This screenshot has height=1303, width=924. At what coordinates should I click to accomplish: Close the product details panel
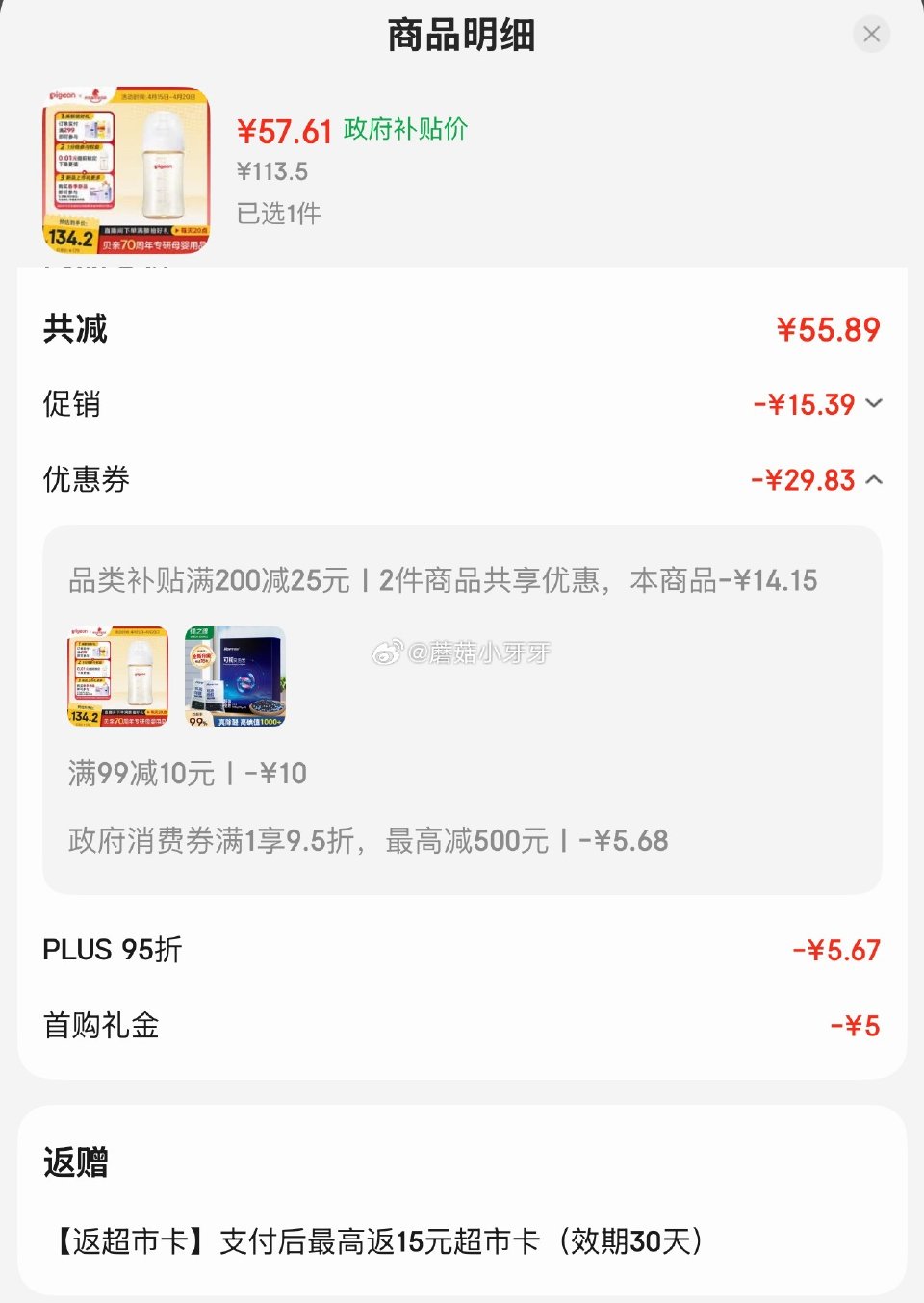tap(871, 34)
